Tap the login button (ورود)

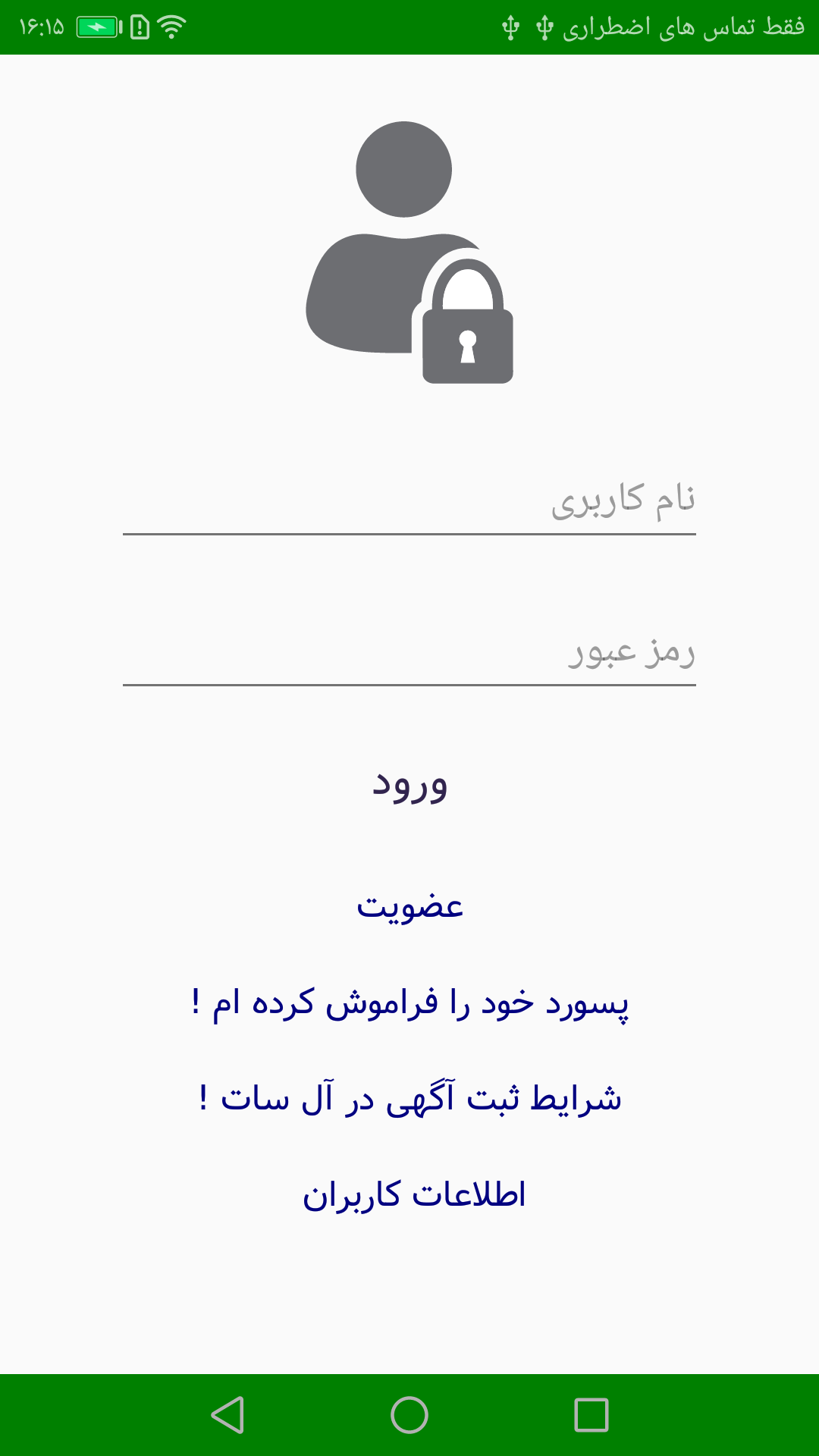(x=409, y=786)
